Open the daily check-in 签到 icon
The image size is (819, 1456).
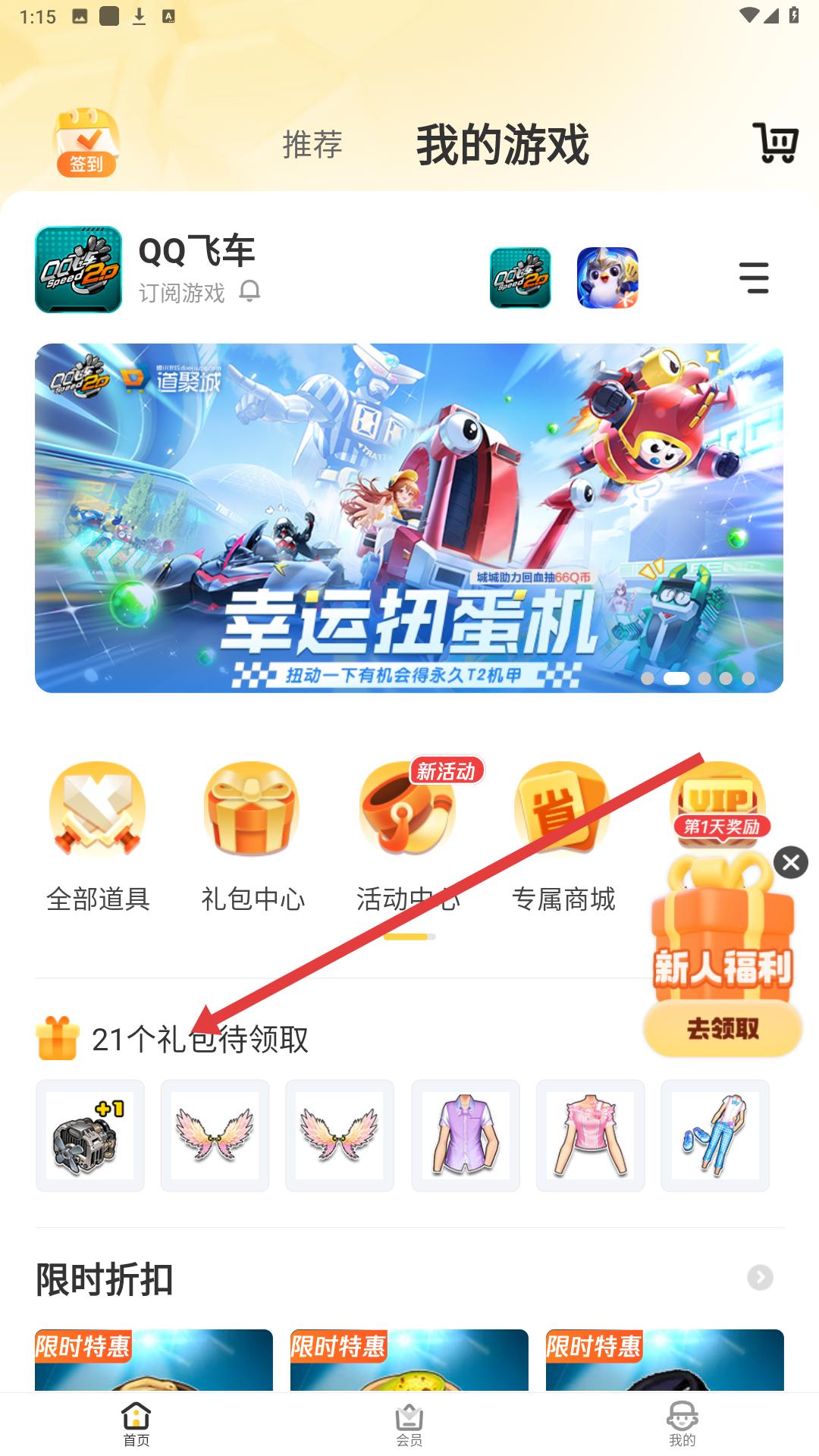click(86, 143)
